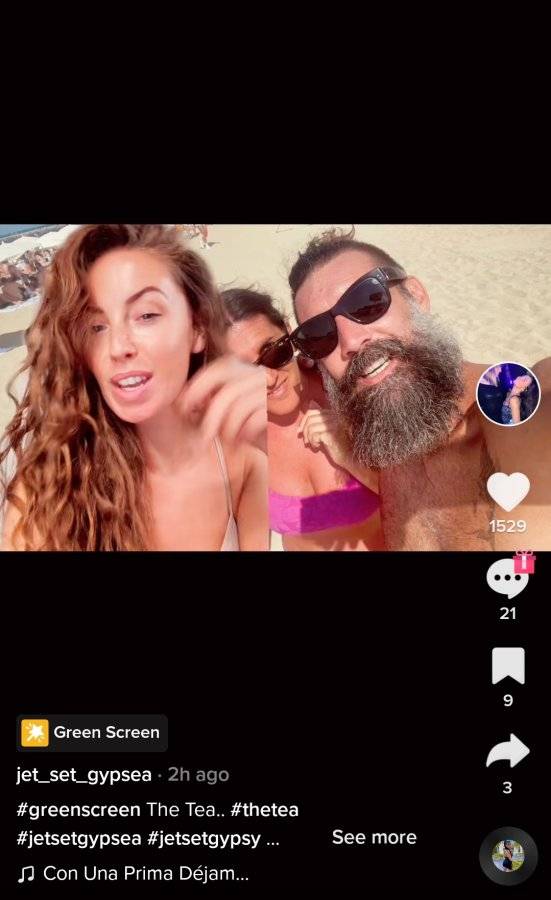Screen dimensions: 551x900
Task: Open the #thetea hashtag
Action: tap(265, 810)
